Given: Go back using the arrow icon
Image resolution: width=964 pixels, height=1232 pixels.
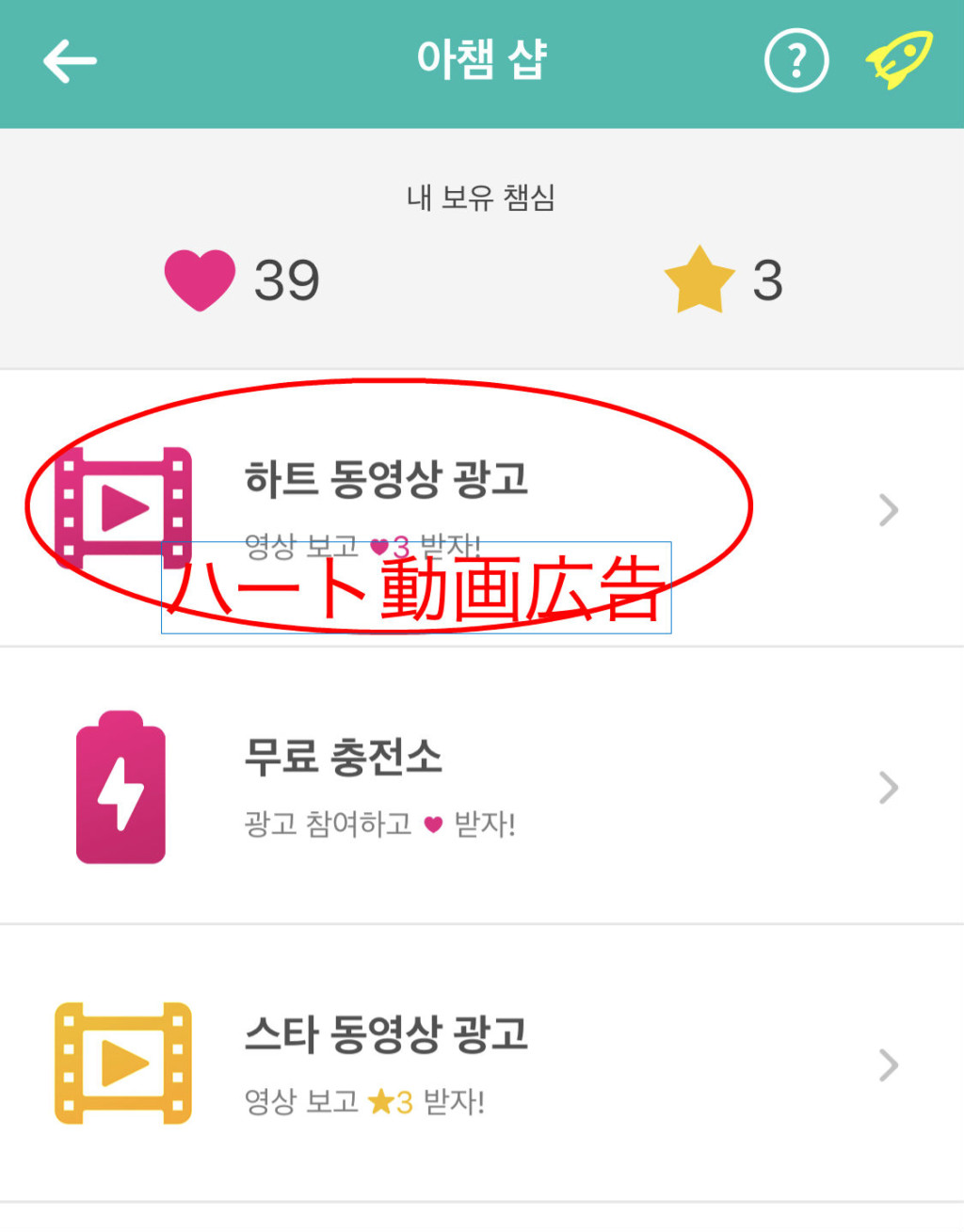Looking at the screenshot, I should (x=70, y=62).
